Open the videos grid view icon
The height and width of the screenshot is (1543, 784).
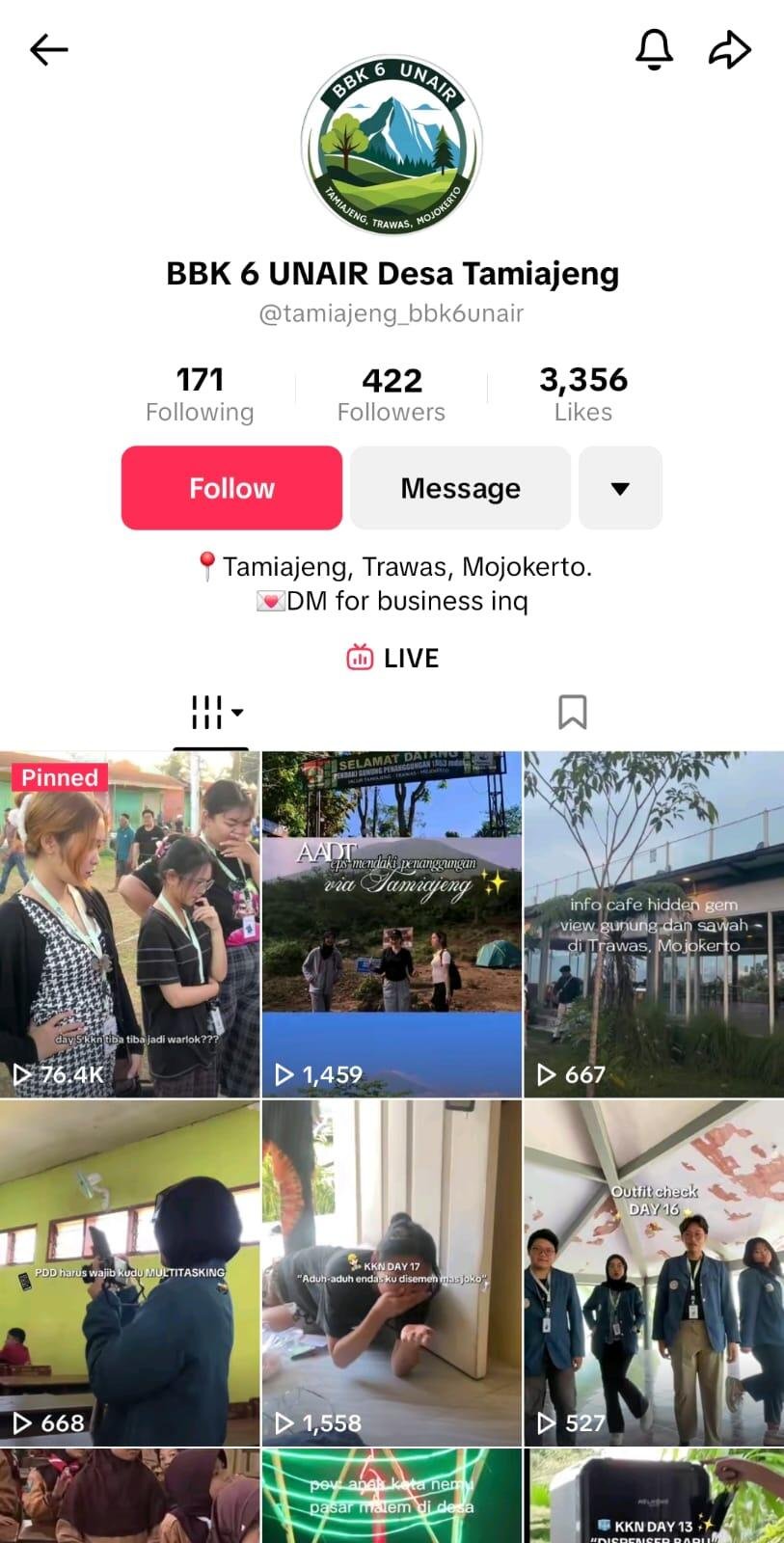[205, 712]
